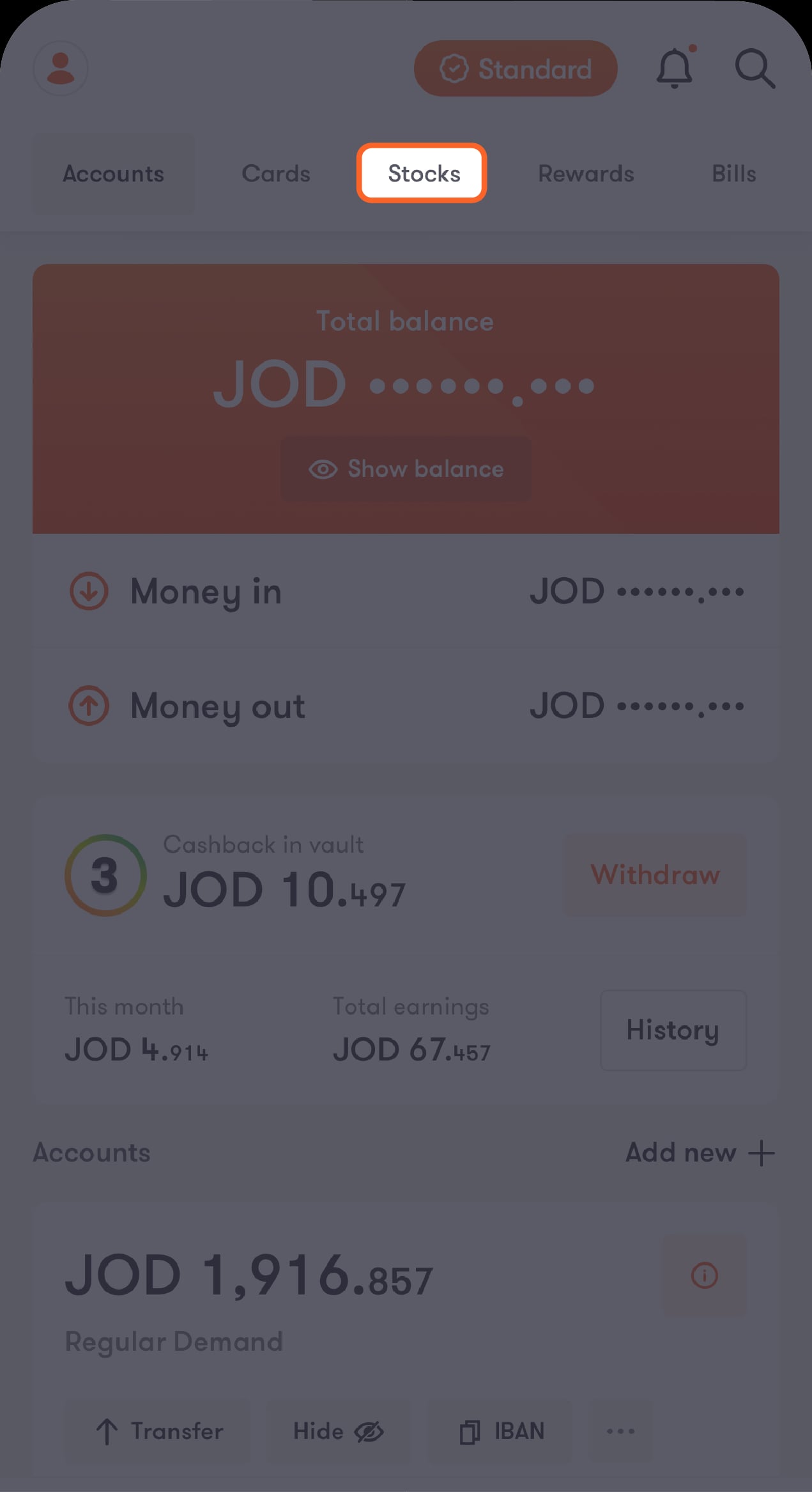Screen dimensions: 812x1492
Task: Add new account
Action: 700,1153
